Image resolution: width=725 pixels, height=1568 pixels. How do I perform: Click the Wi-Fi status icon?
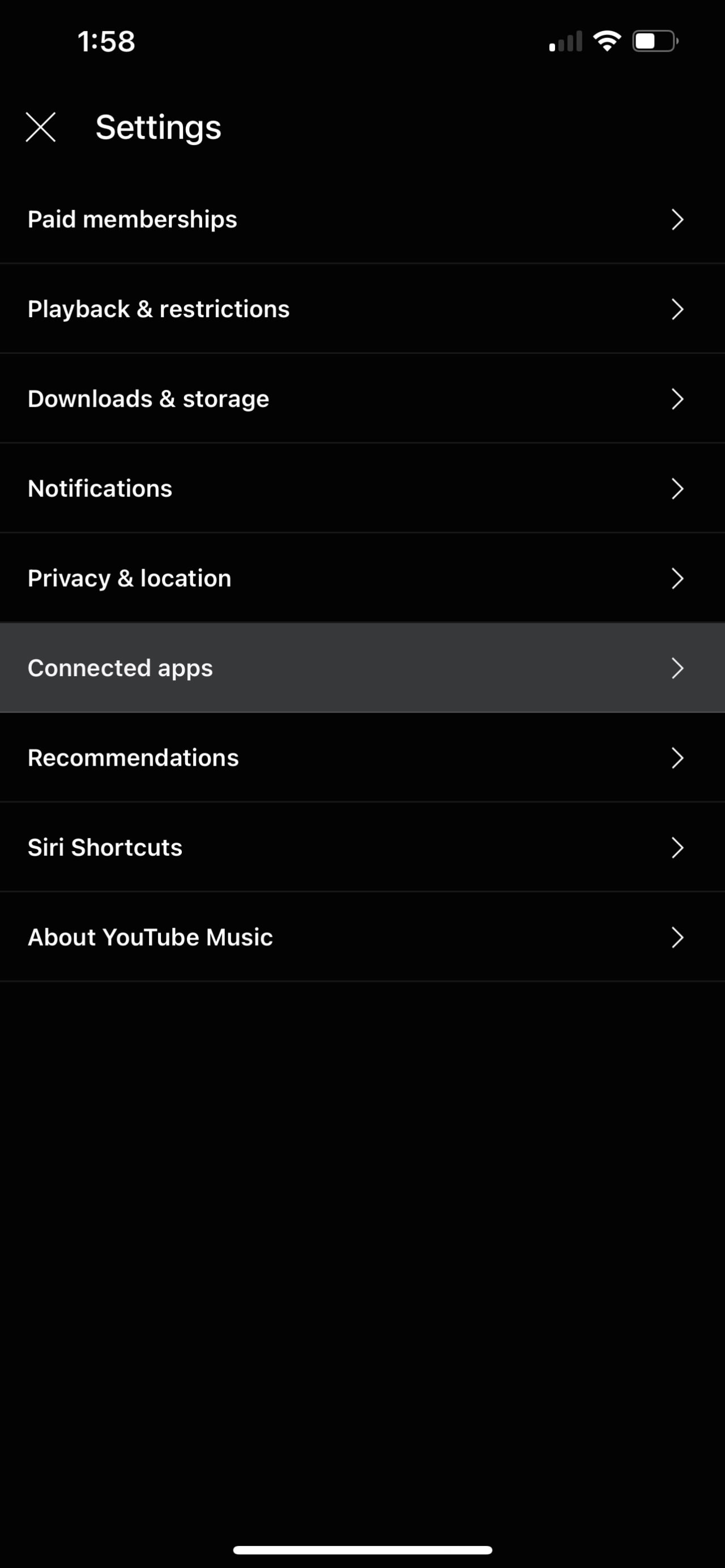click(606, 40)
